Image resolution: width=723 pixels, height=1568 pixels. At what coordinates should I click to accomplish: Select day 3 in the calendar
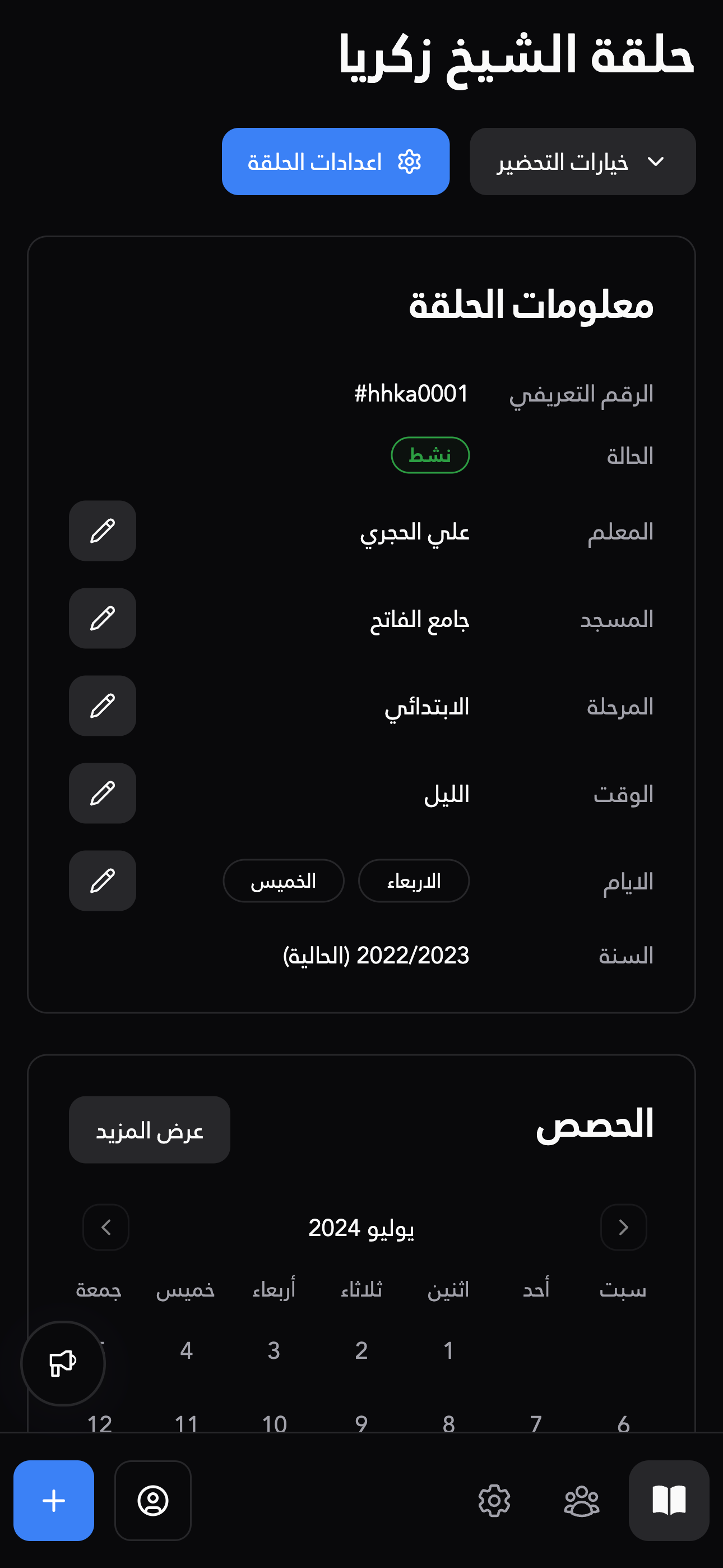pos(274,1351)
